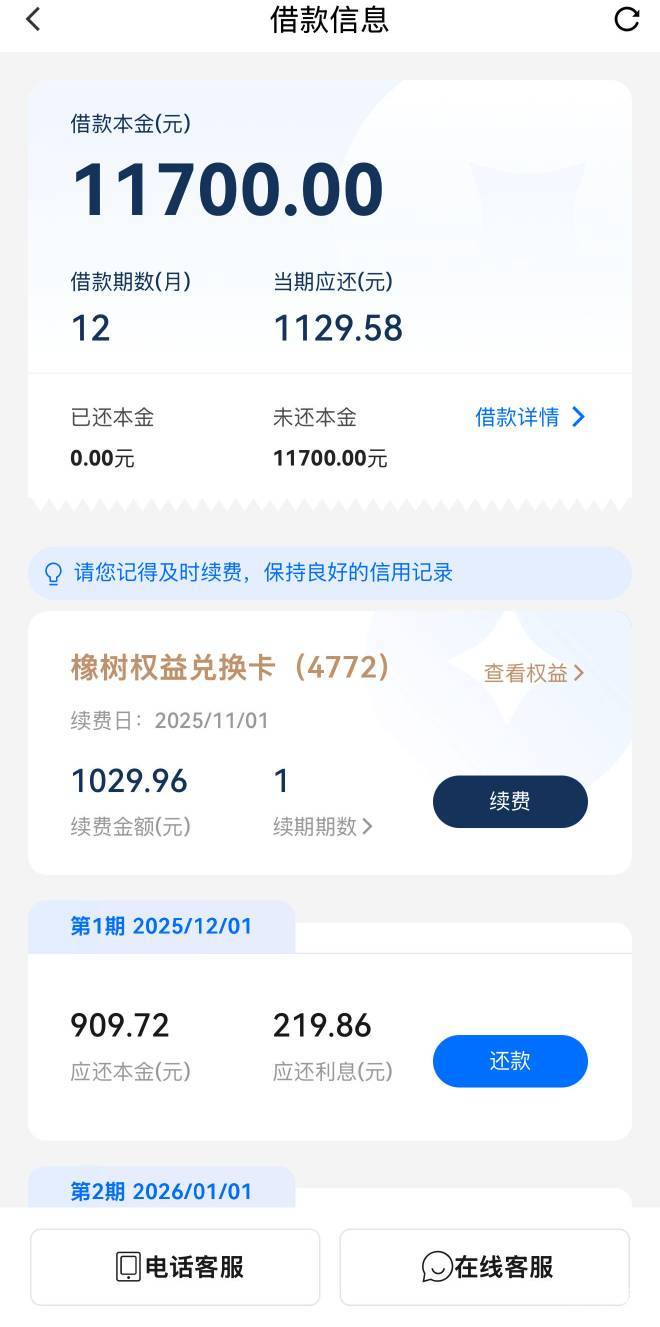
Task: Refresh the loan information page
Action: [626, 19]
